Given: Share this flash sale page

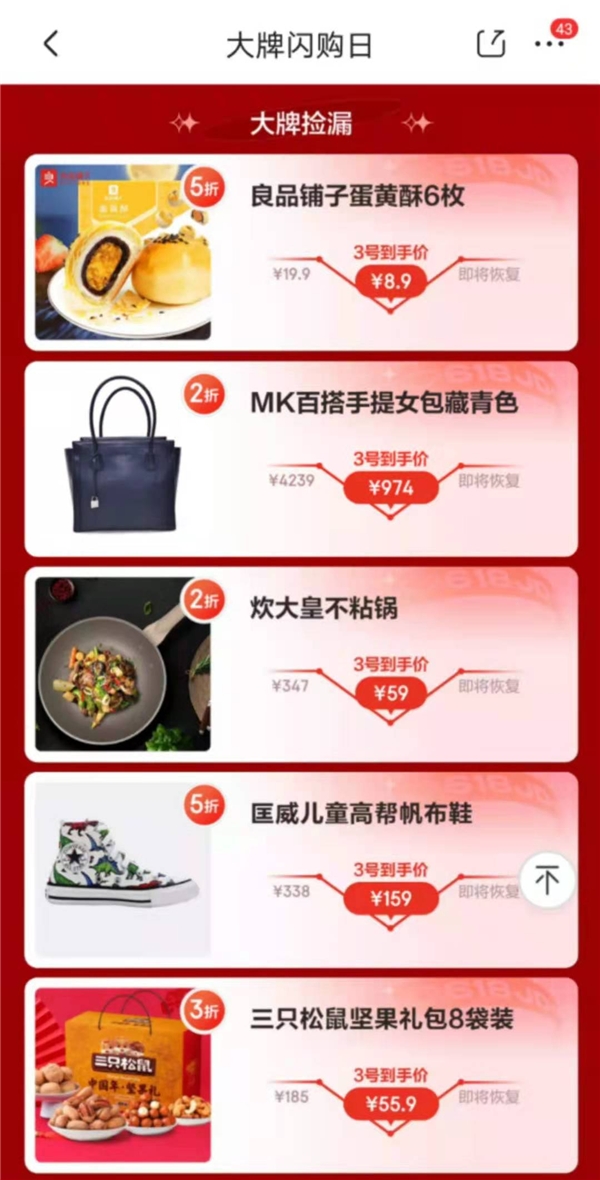Looking at the screenshot, I should [x=491, y=44].
